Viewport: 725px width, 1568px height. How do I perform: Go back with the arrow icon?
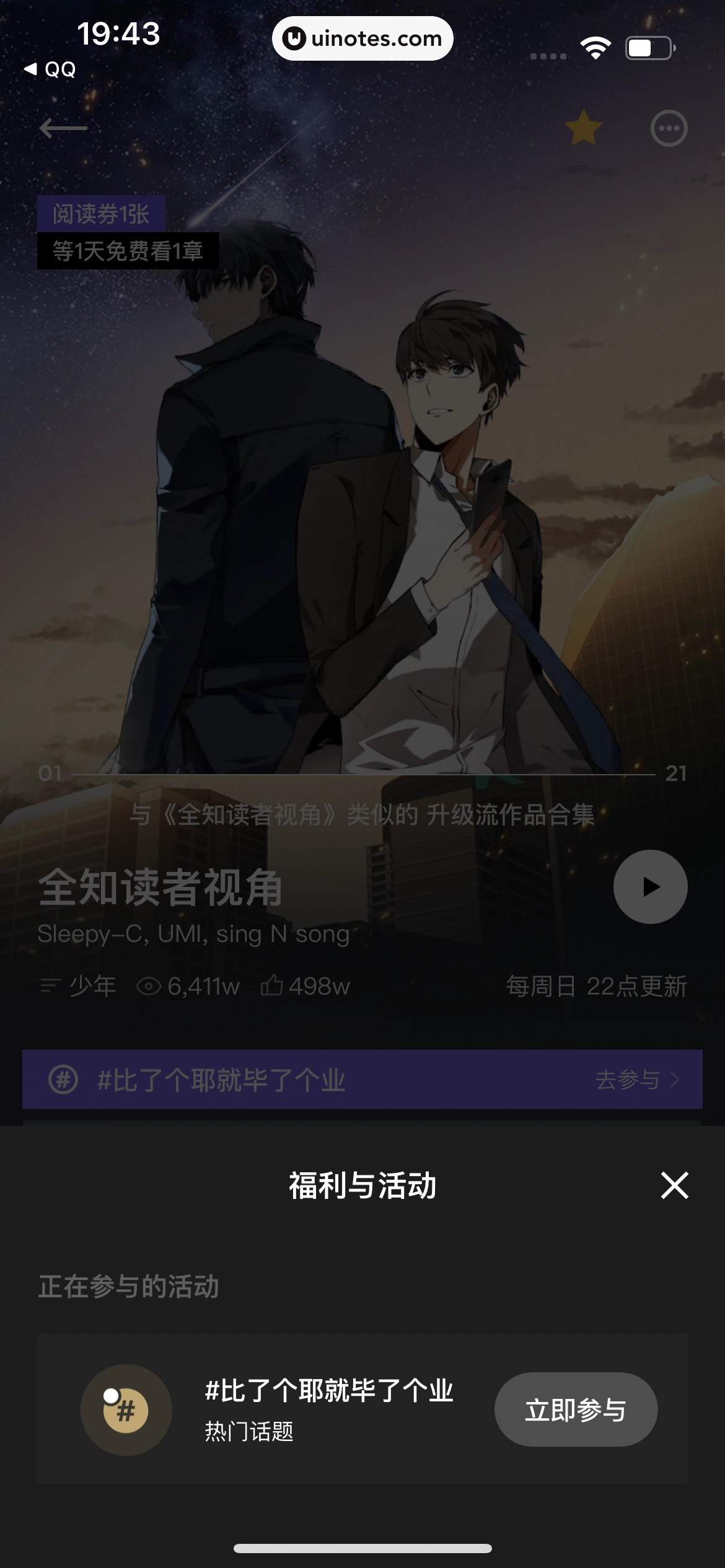63,128
